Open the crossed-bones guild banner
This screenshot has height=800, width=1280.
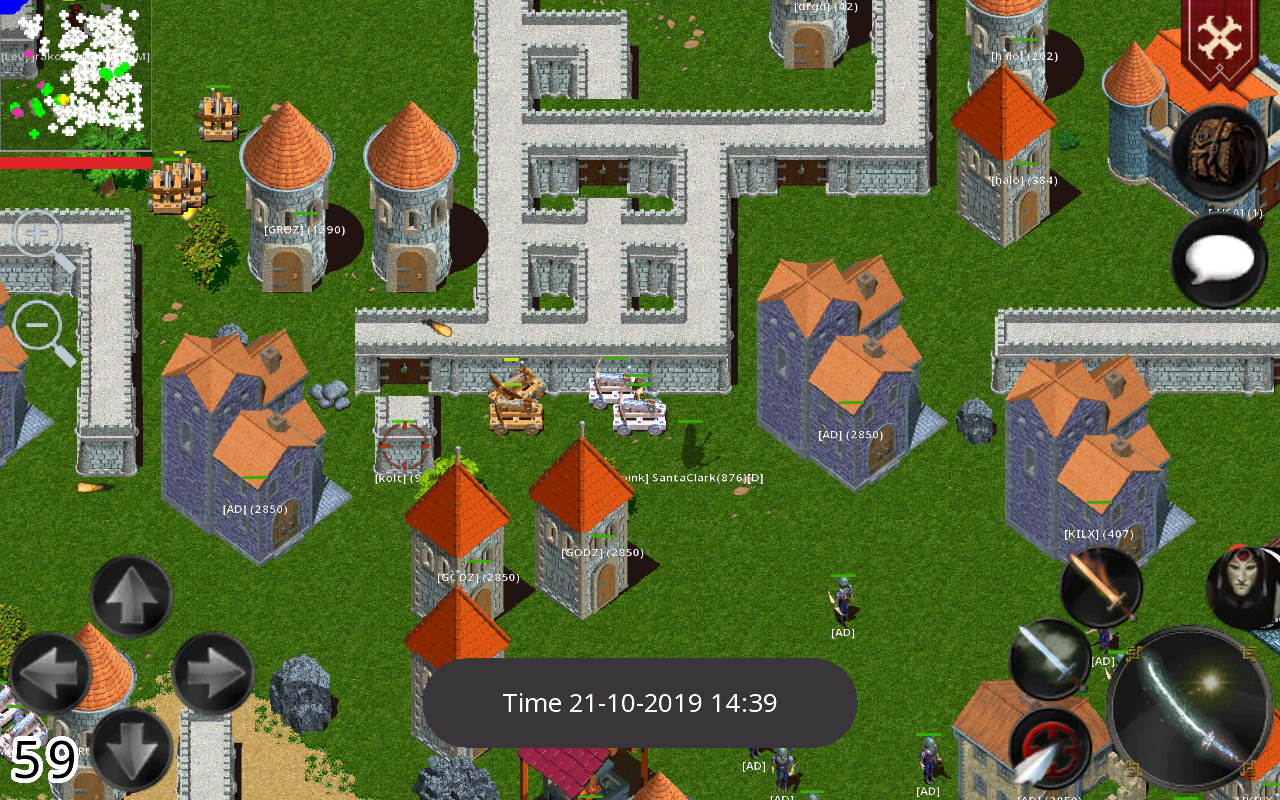[x=1219, y=40]
